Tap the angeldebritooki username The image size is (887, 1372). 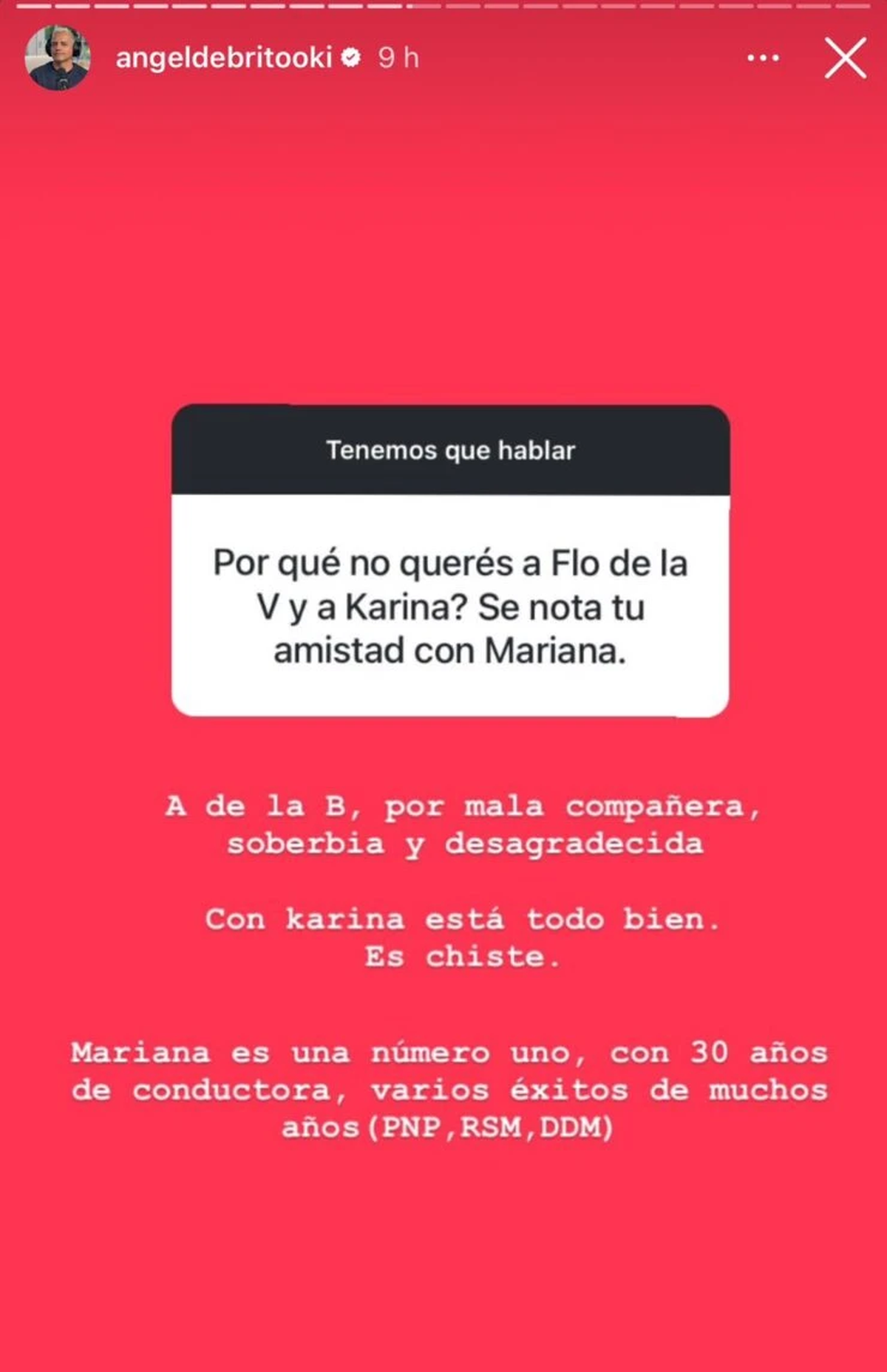[x=224, y=58]
